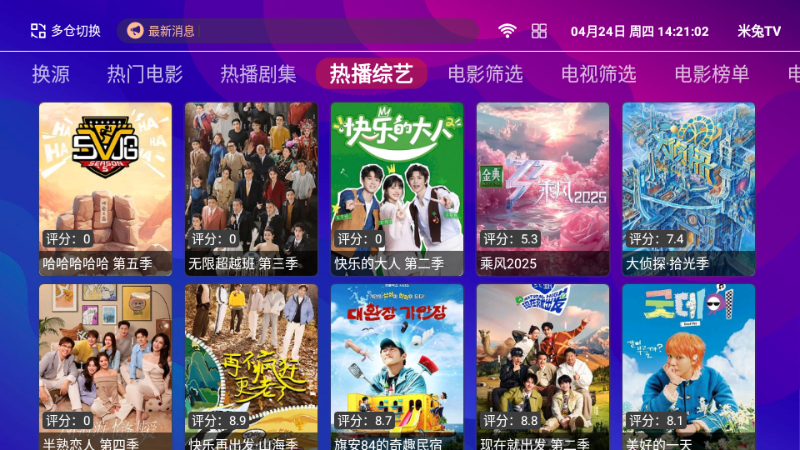Switch to the 换源 tab
This screenshot has width=800, height=450.
[x=51, y=74]
